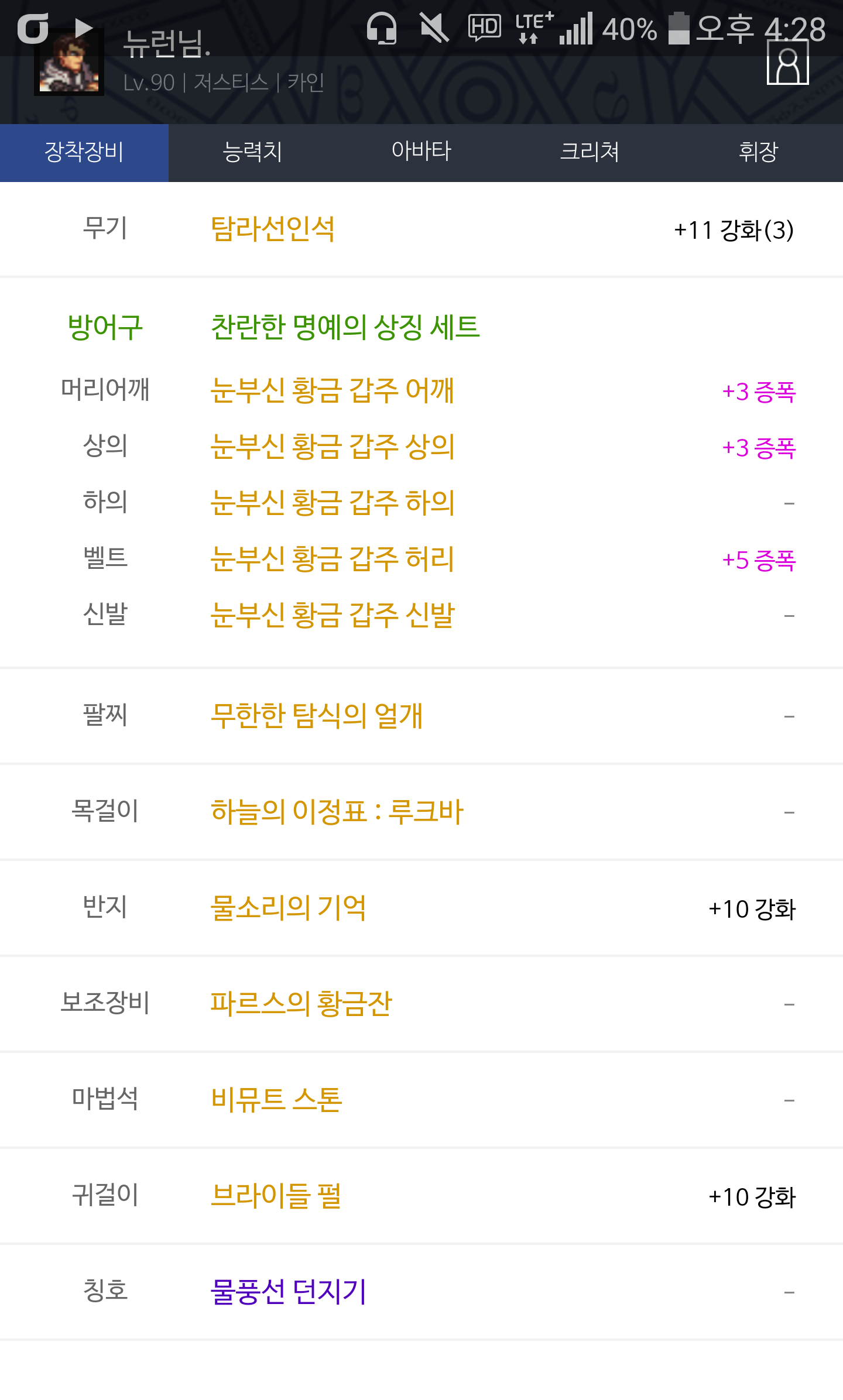843x1400 pixels.
Task: View 눈부신 황금 갑주 어깨 details
Action: [332, 390]
